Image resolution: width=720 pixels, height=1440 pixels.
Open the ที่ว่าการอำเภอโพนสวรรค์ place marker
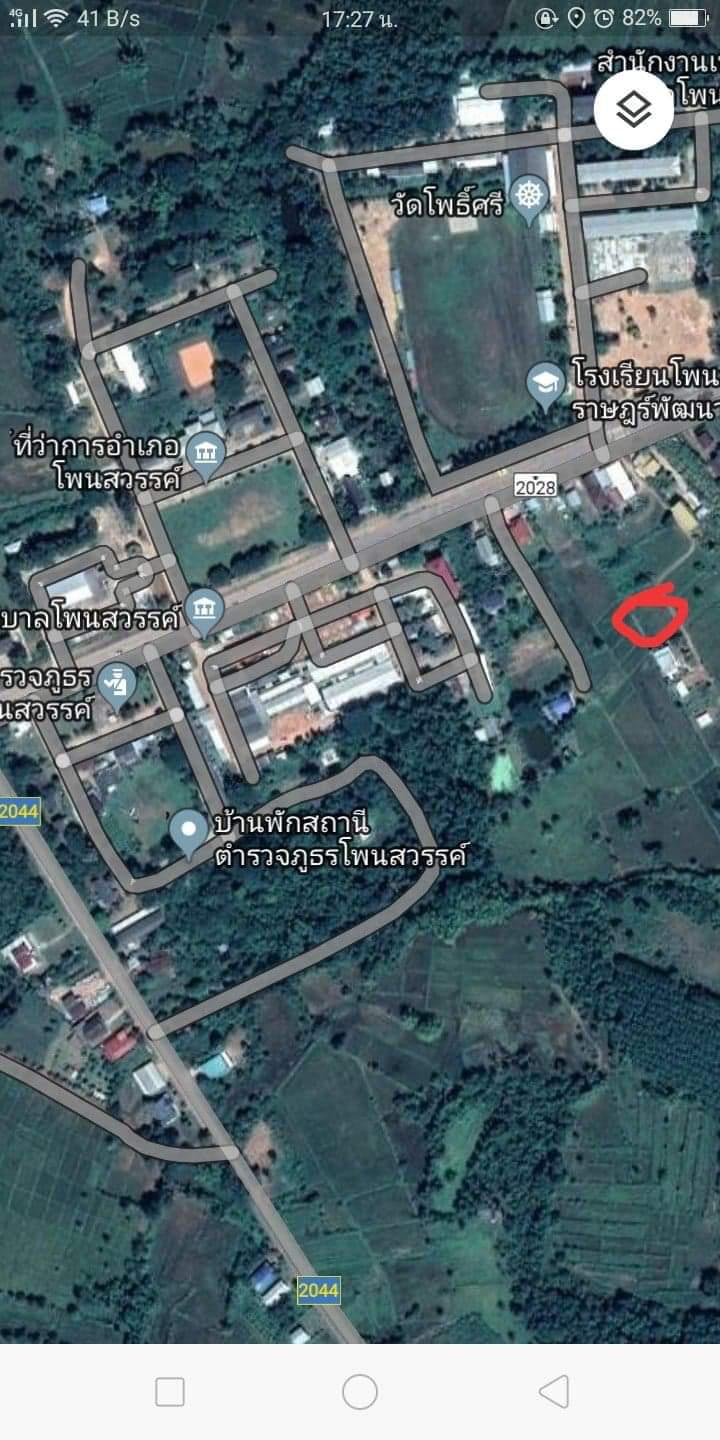[x=206, y=456]
